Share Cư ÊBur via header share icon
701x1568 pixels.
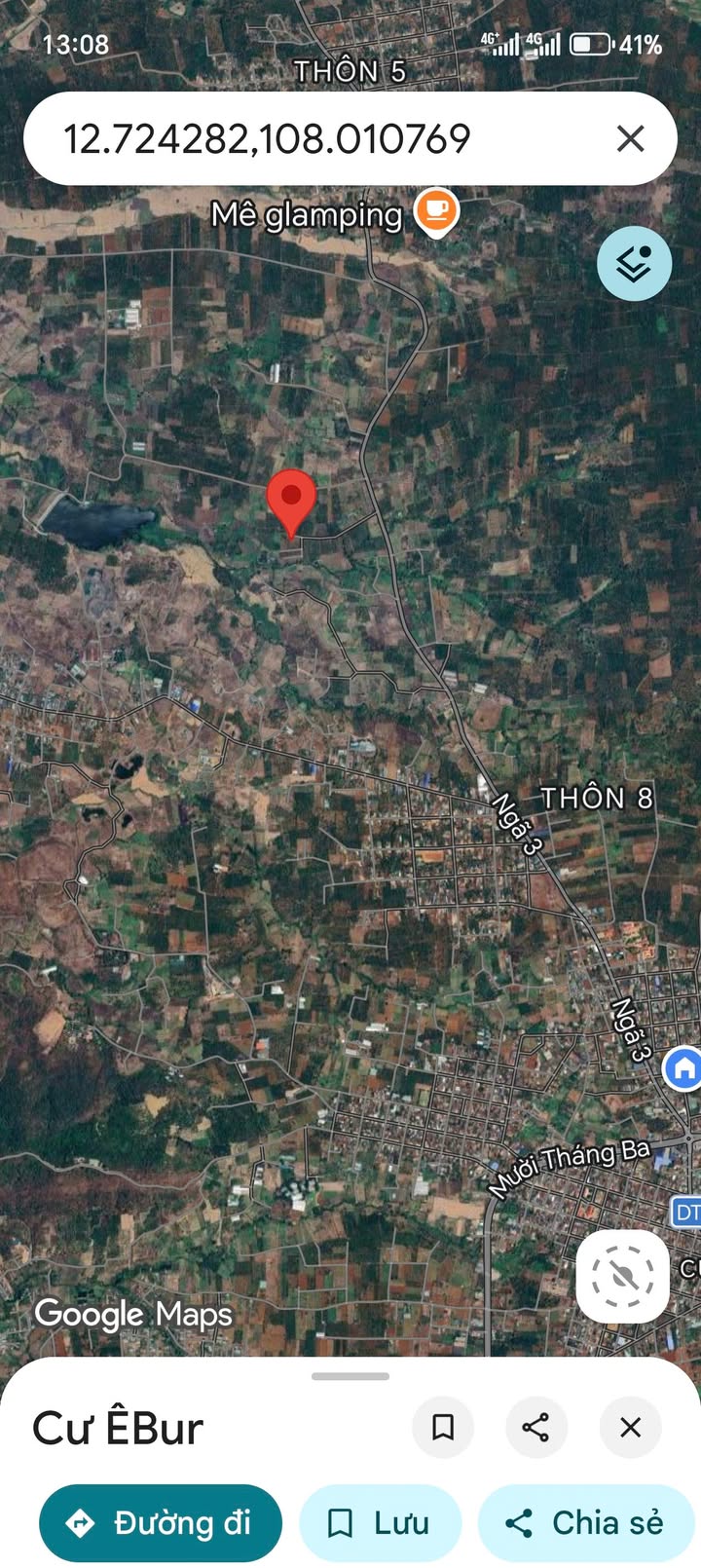point(535,1428)
